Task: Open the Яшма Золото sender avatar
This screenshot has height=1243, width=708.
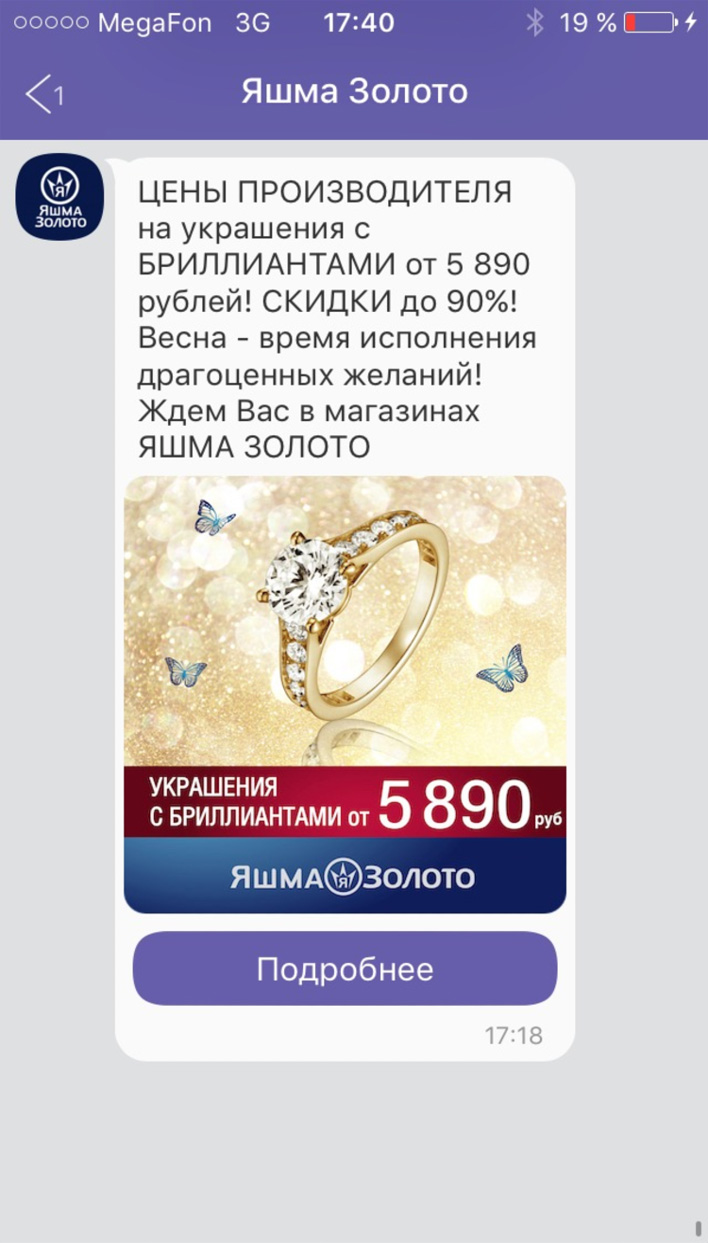Action: pyautogui.click(x=60, y=197)
